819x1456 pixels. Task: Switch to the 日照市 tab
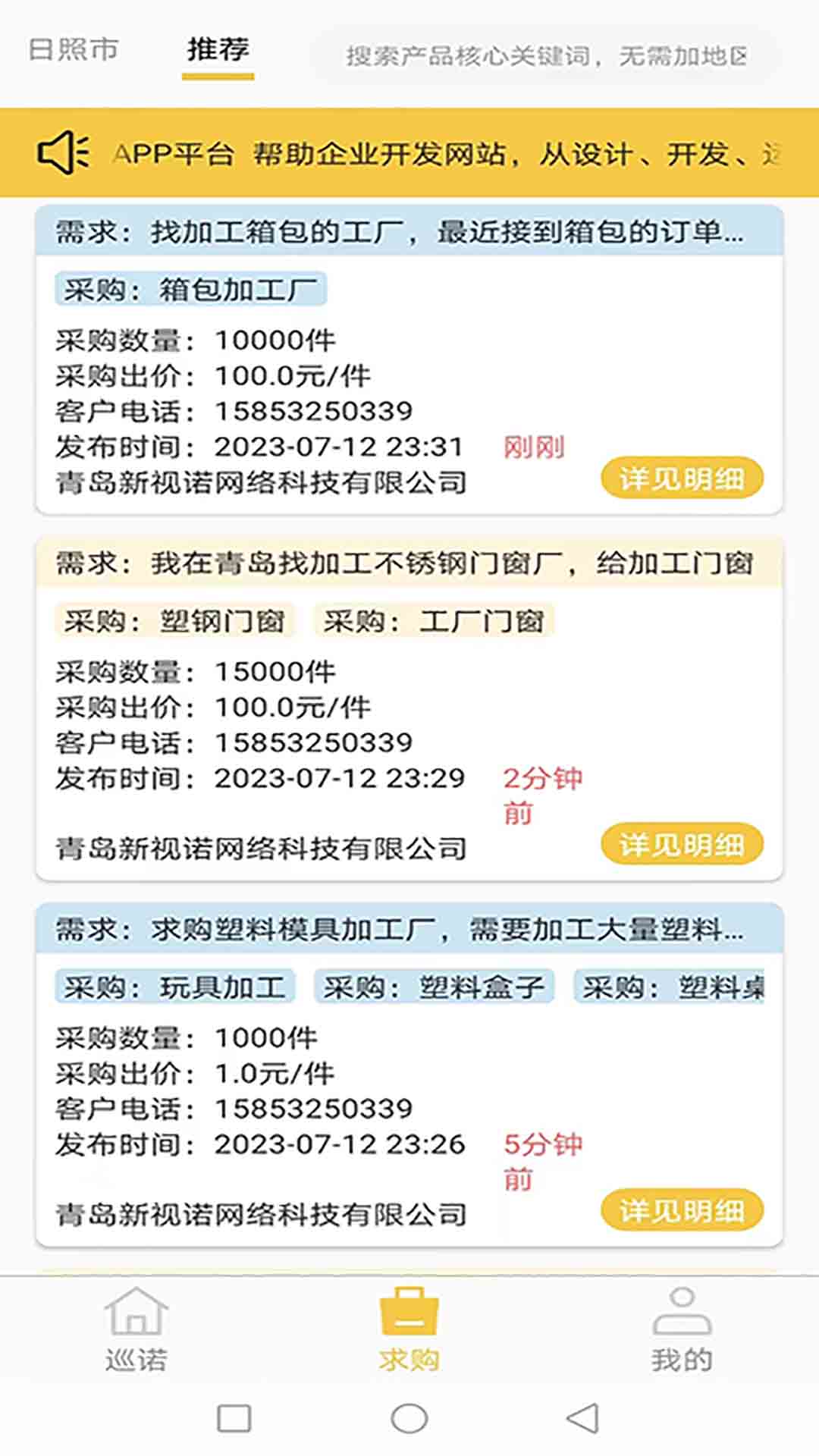[74, 50]
